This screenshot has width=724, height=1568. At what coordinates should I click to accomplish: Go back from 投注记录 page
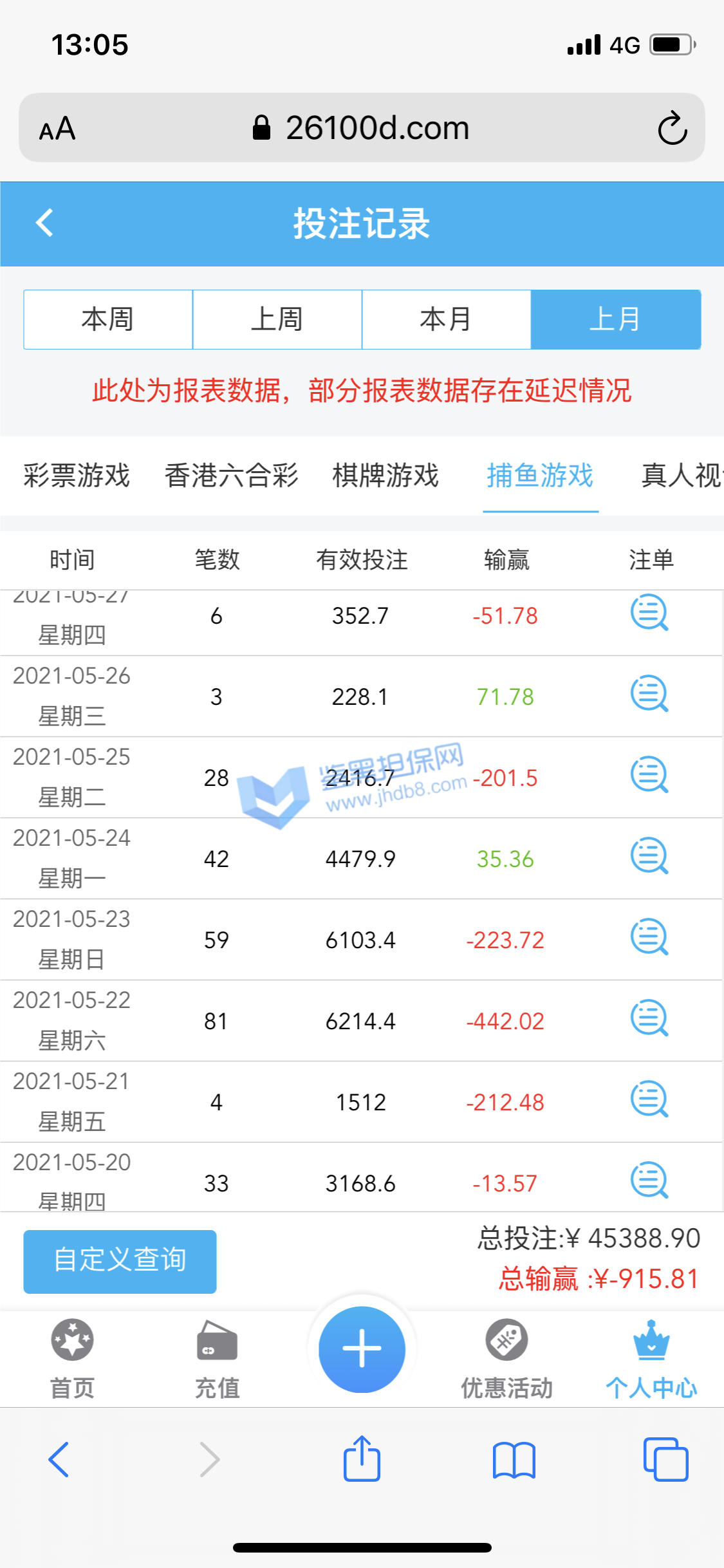44,223
